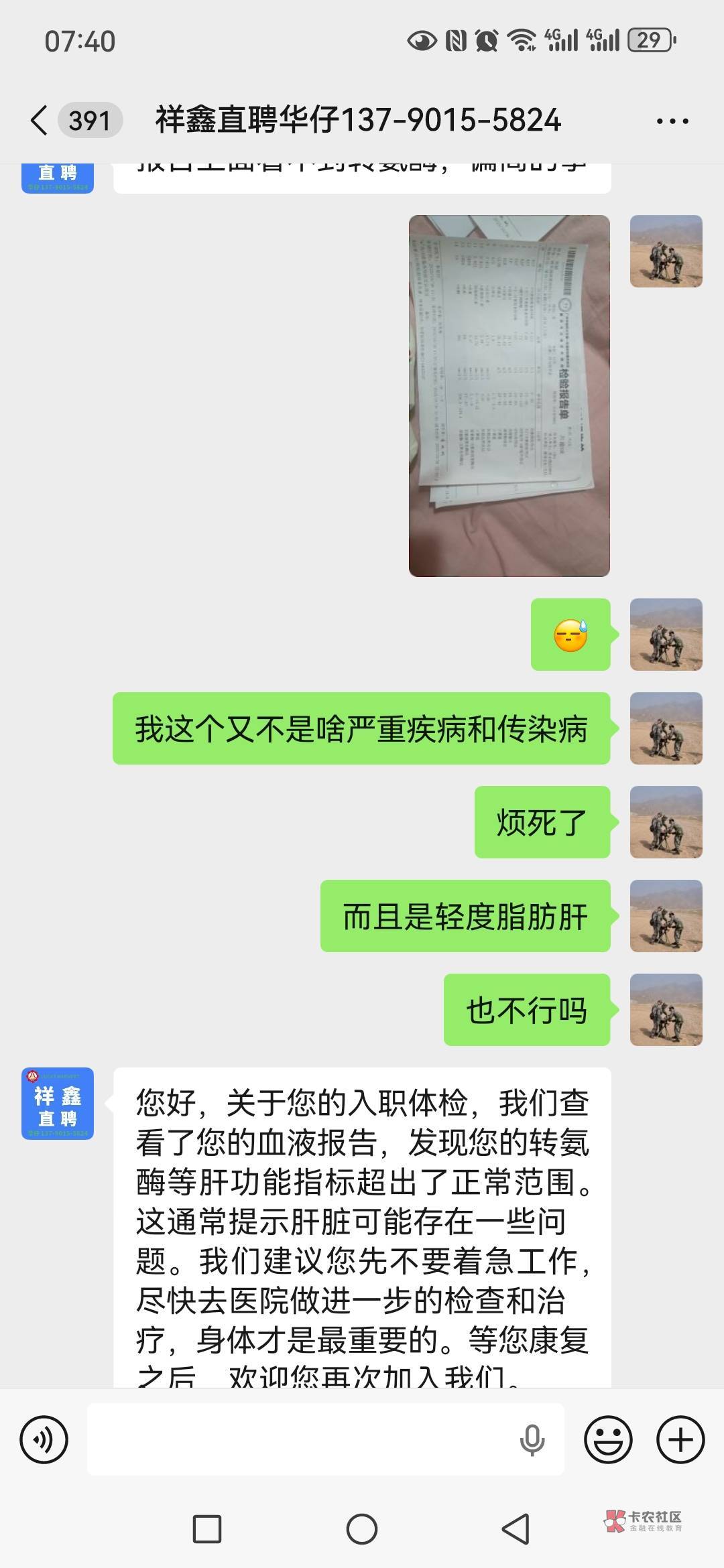This screenshot has height=1568, width=724.
Task: Open the sent medical report photo
Action: [509, 395]
